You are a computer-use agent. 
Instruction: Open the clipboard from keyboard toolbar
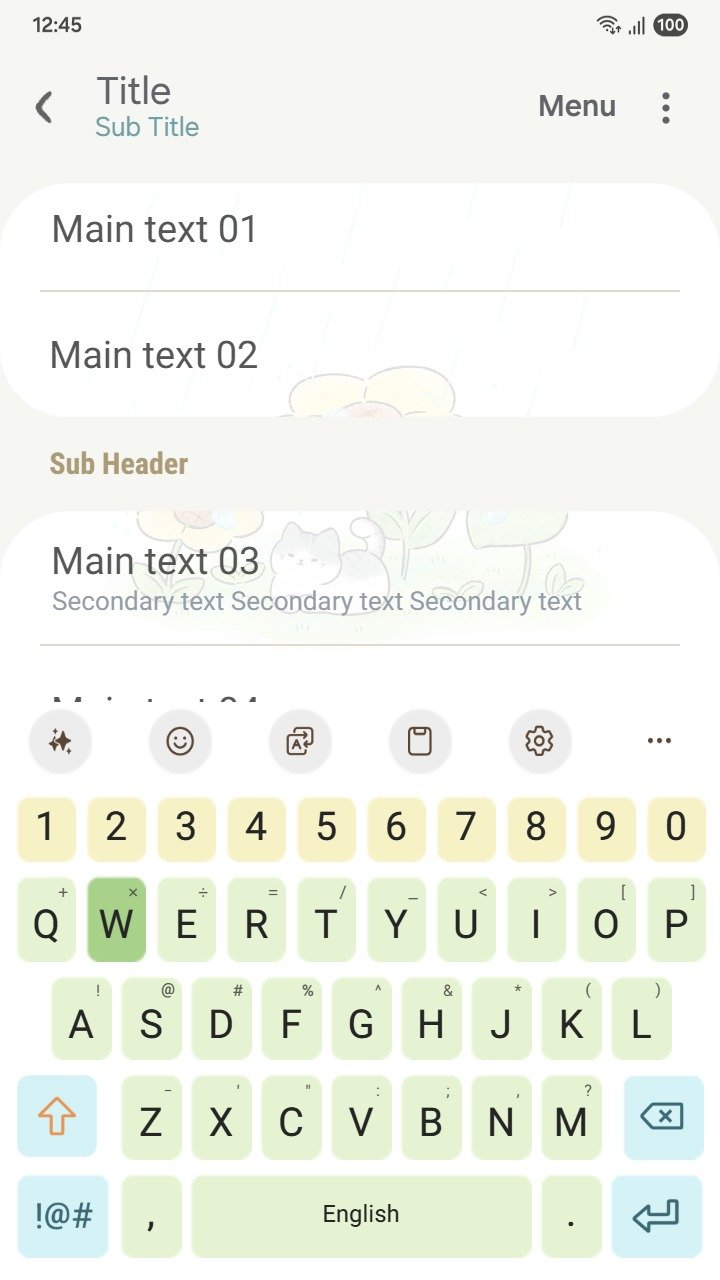[x=420, y=741]
